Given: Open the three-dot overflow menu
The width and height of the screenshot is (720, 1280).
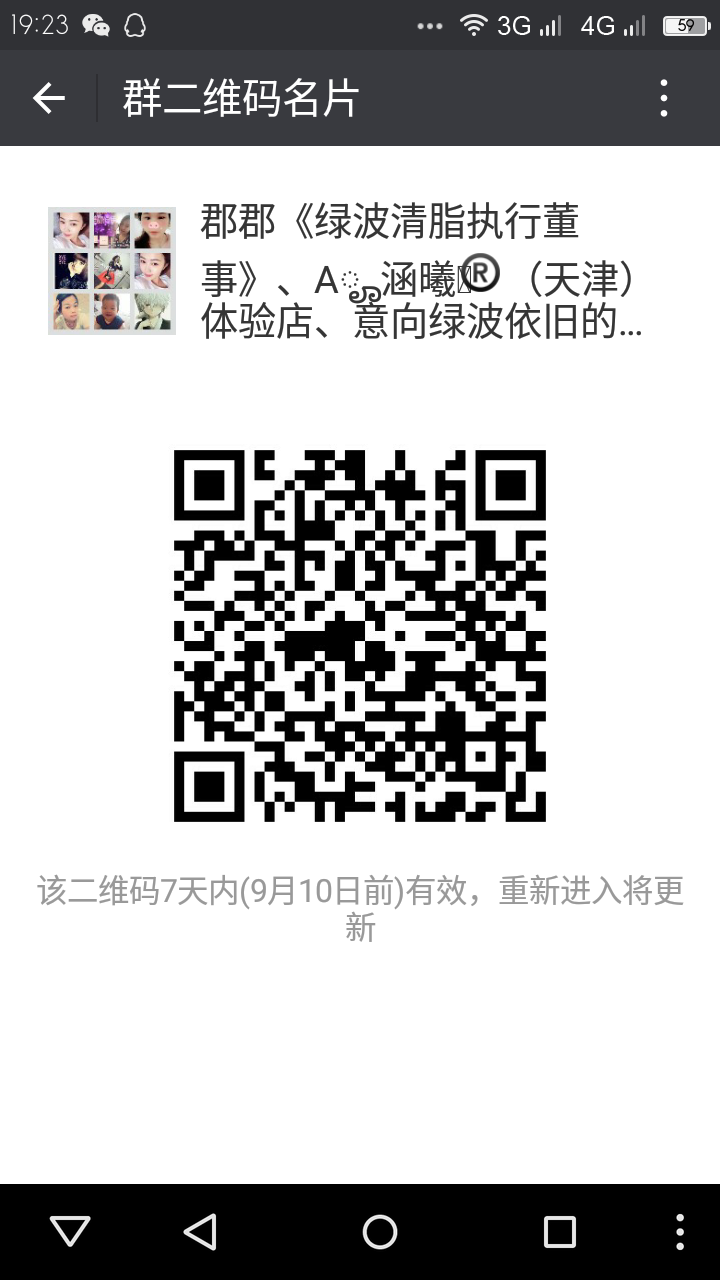Looking at the screenshot, I should coord(664,98).
